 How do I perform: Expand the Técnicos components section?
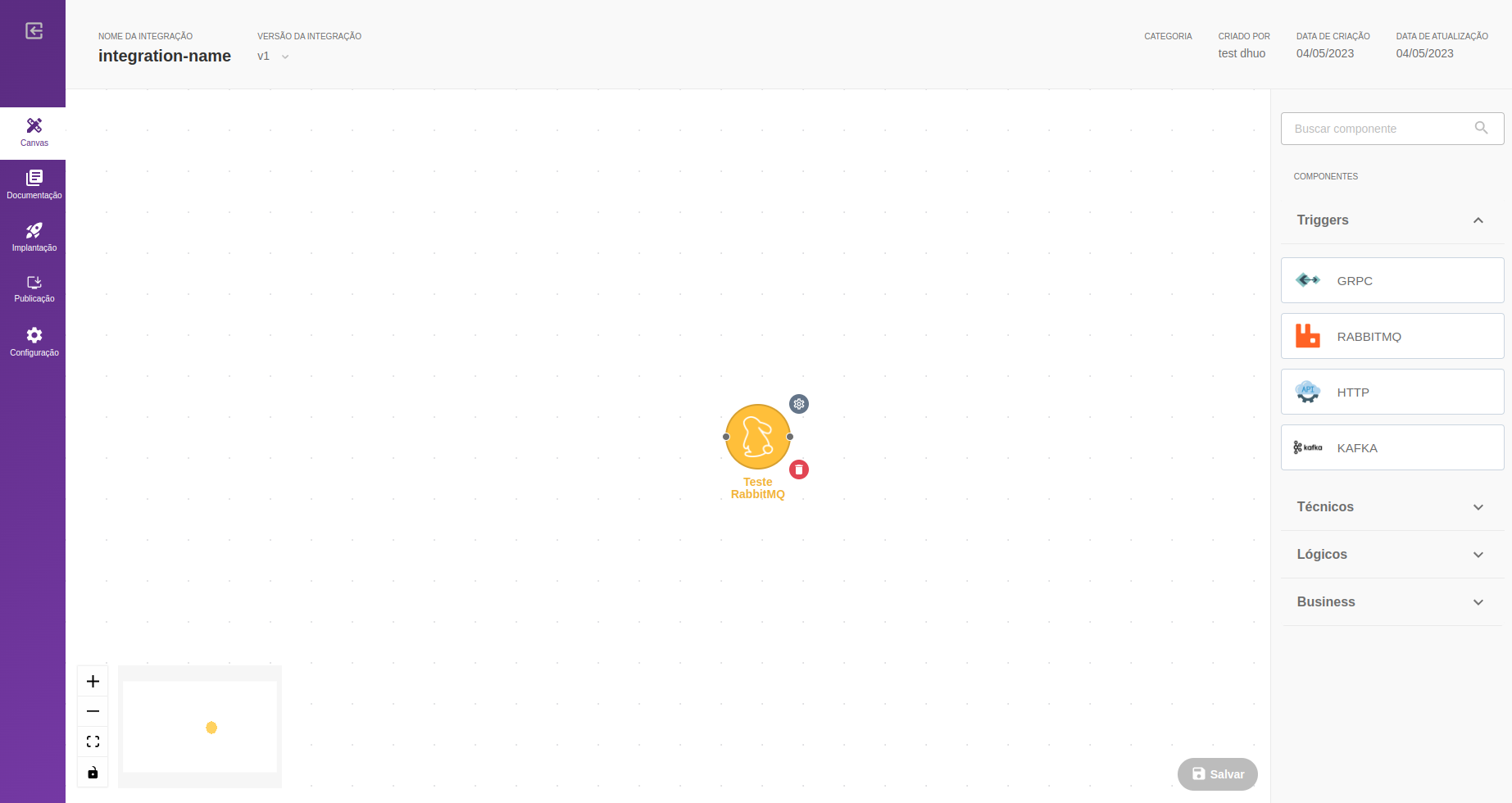tap(1392, 507)
